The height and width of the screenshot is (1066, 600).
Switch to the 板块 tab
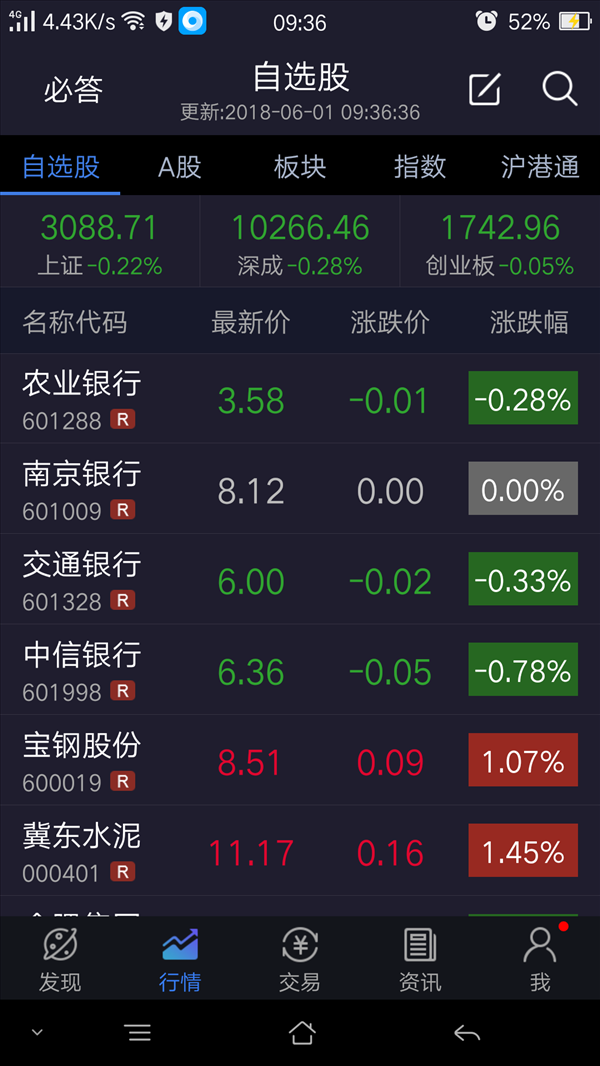[300, 167]
